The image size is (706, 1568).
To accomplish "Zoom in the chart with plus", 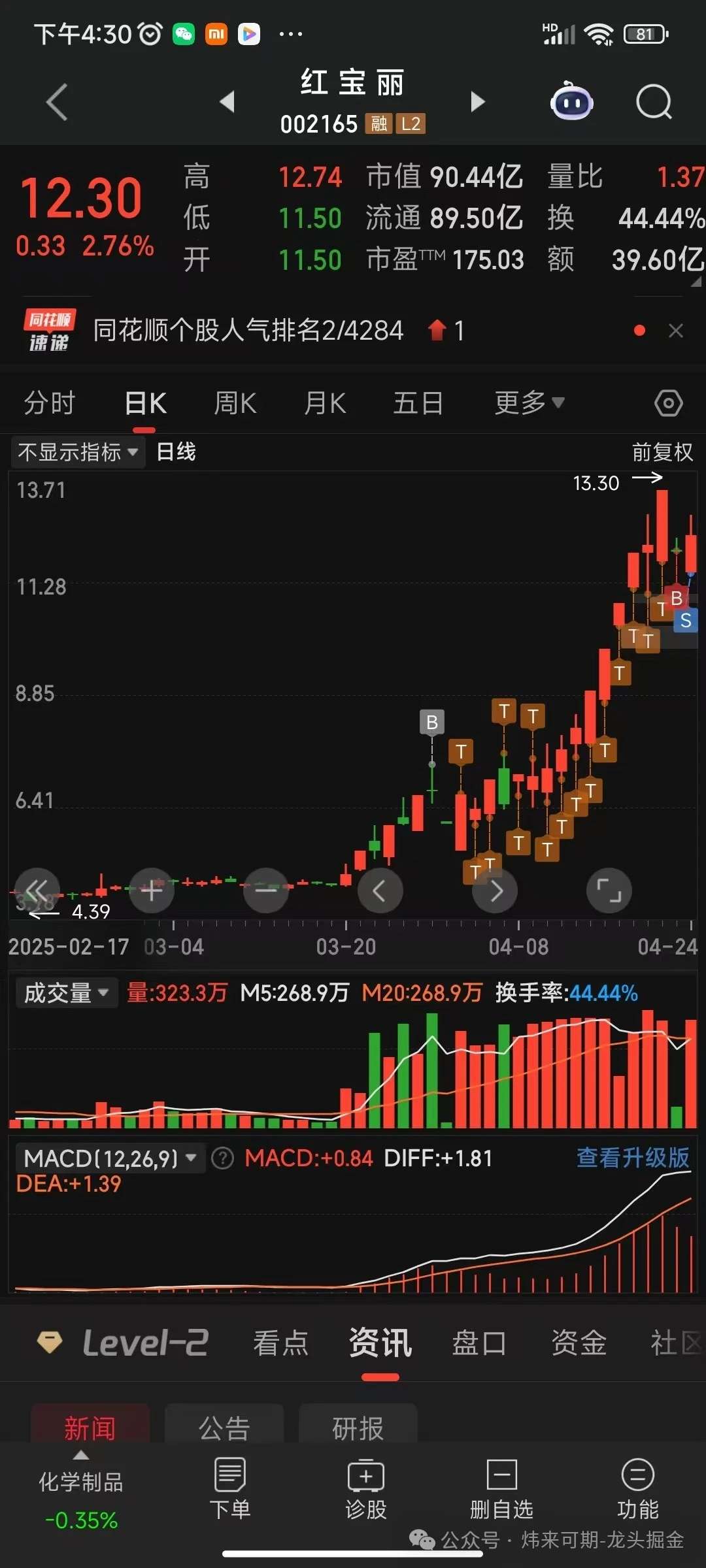I will pos(152,890).
